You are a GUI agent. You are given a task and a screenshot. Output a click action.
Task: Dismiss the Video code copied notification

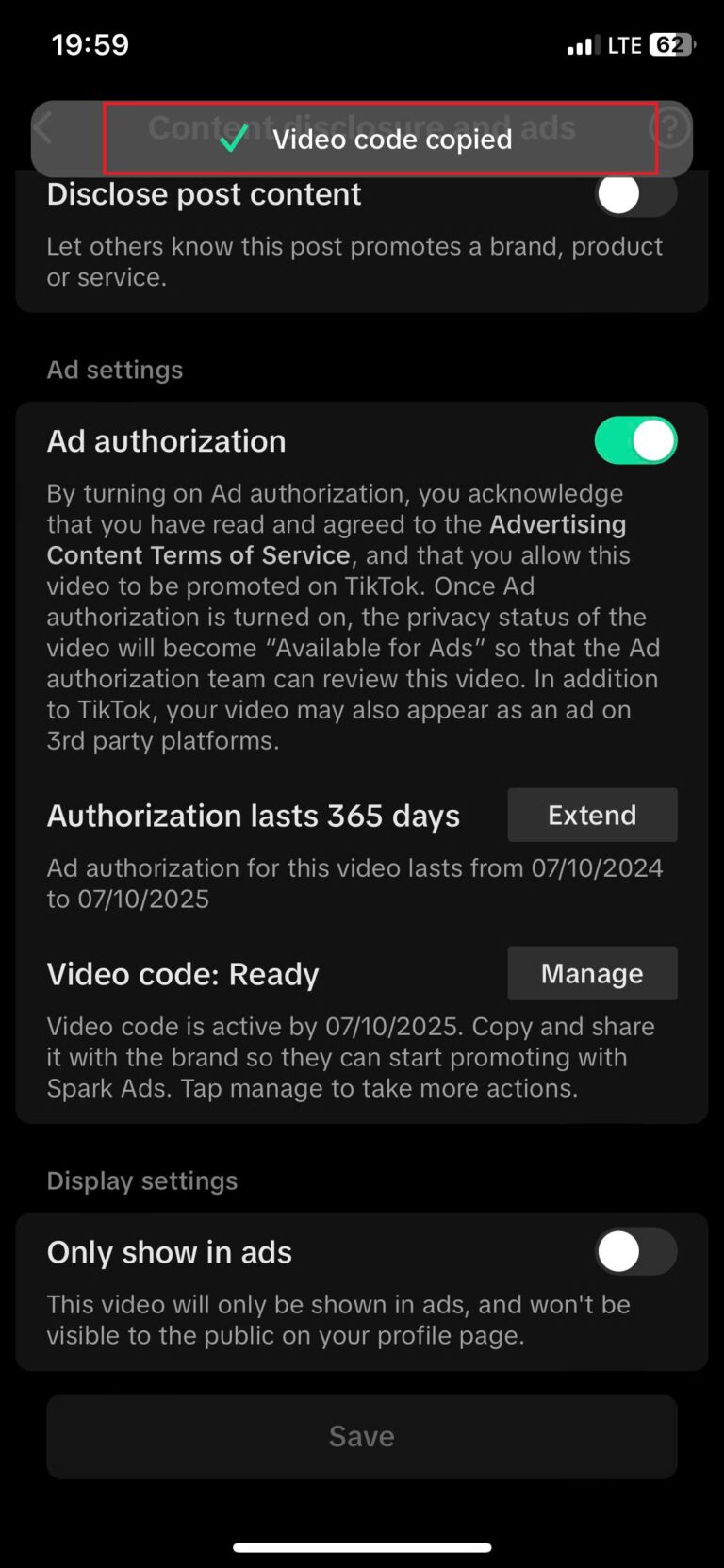[379, 139]
